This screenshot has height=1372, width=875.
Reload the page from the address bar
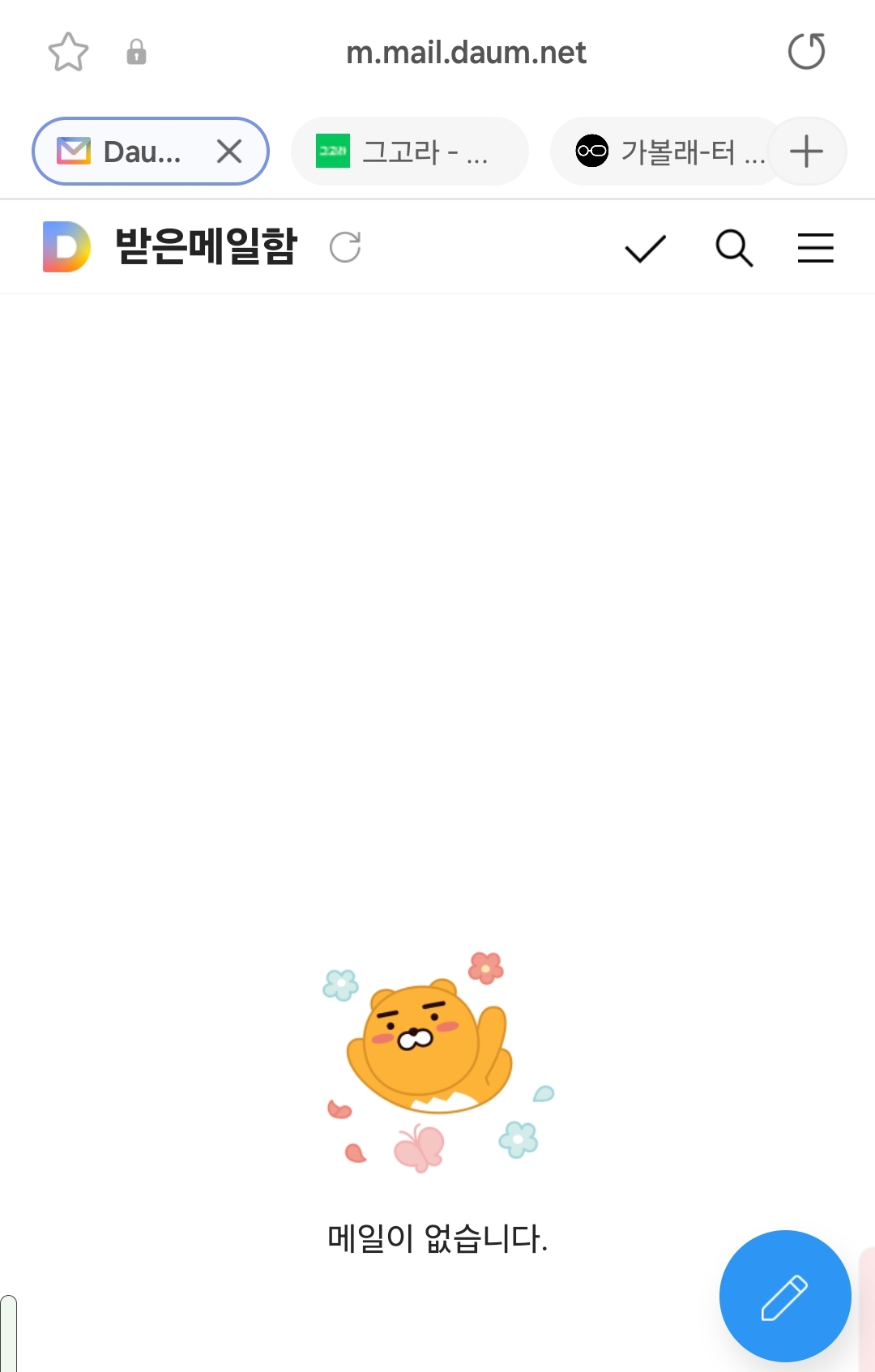tap(806, 52)
